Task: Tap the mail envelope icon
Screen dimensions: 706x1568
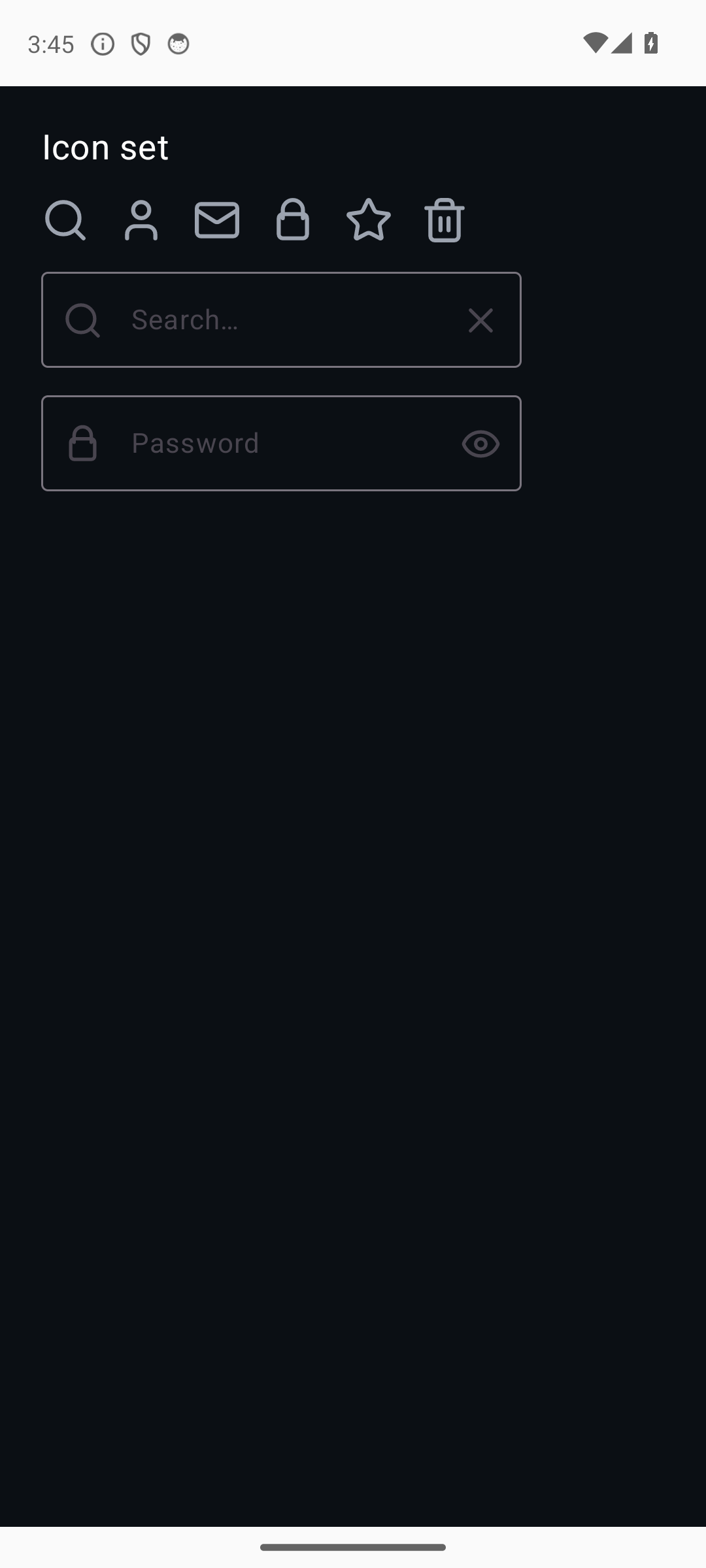Action: [217, 220]
